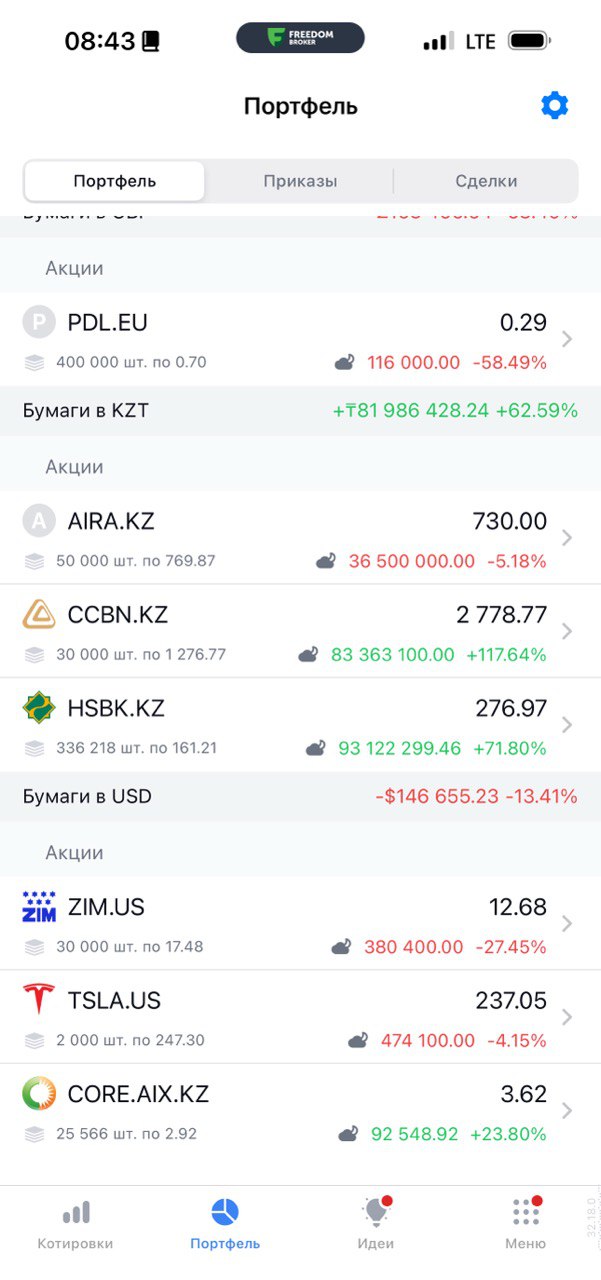Open the Идеи tab

click(376, 1224)
